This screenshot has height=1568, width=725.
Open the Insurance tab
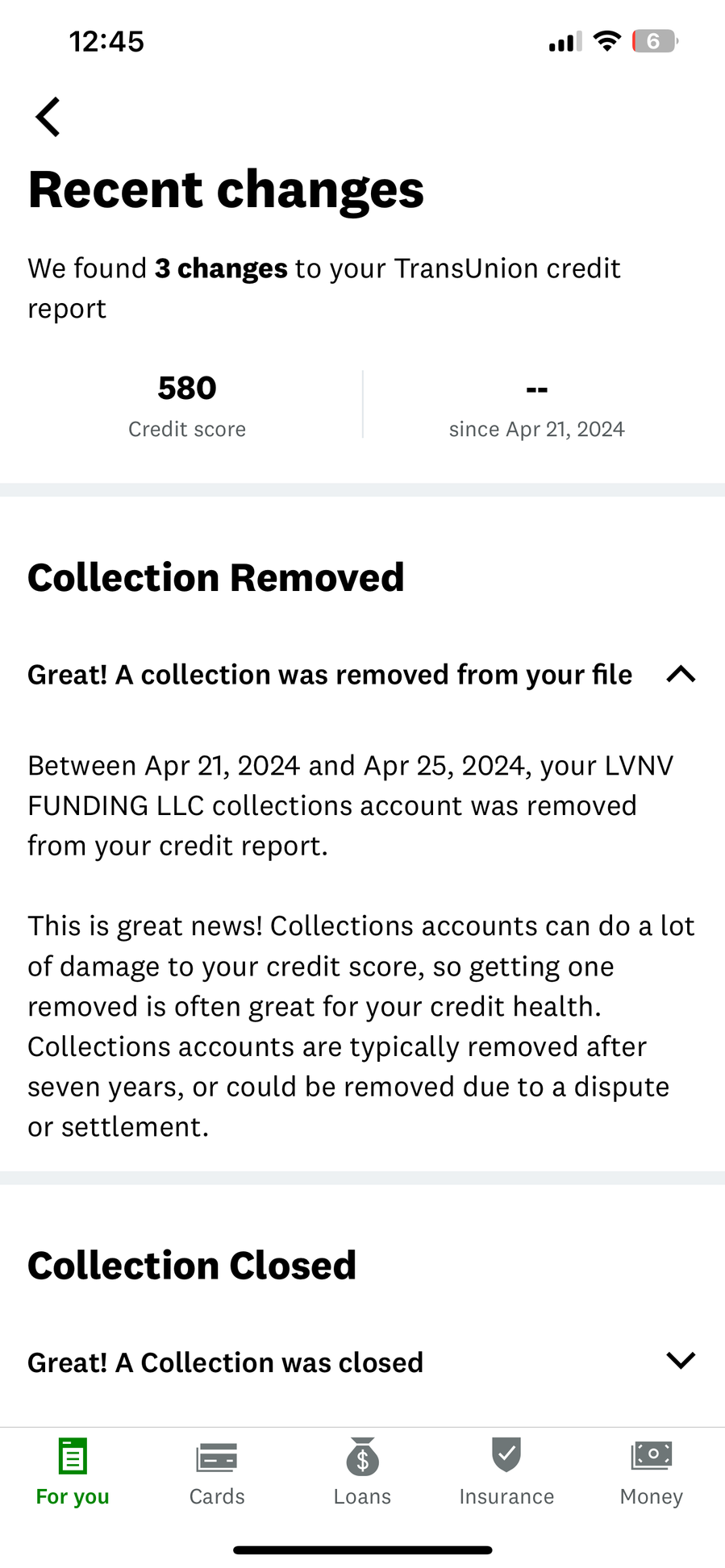tap(506, 1472)
